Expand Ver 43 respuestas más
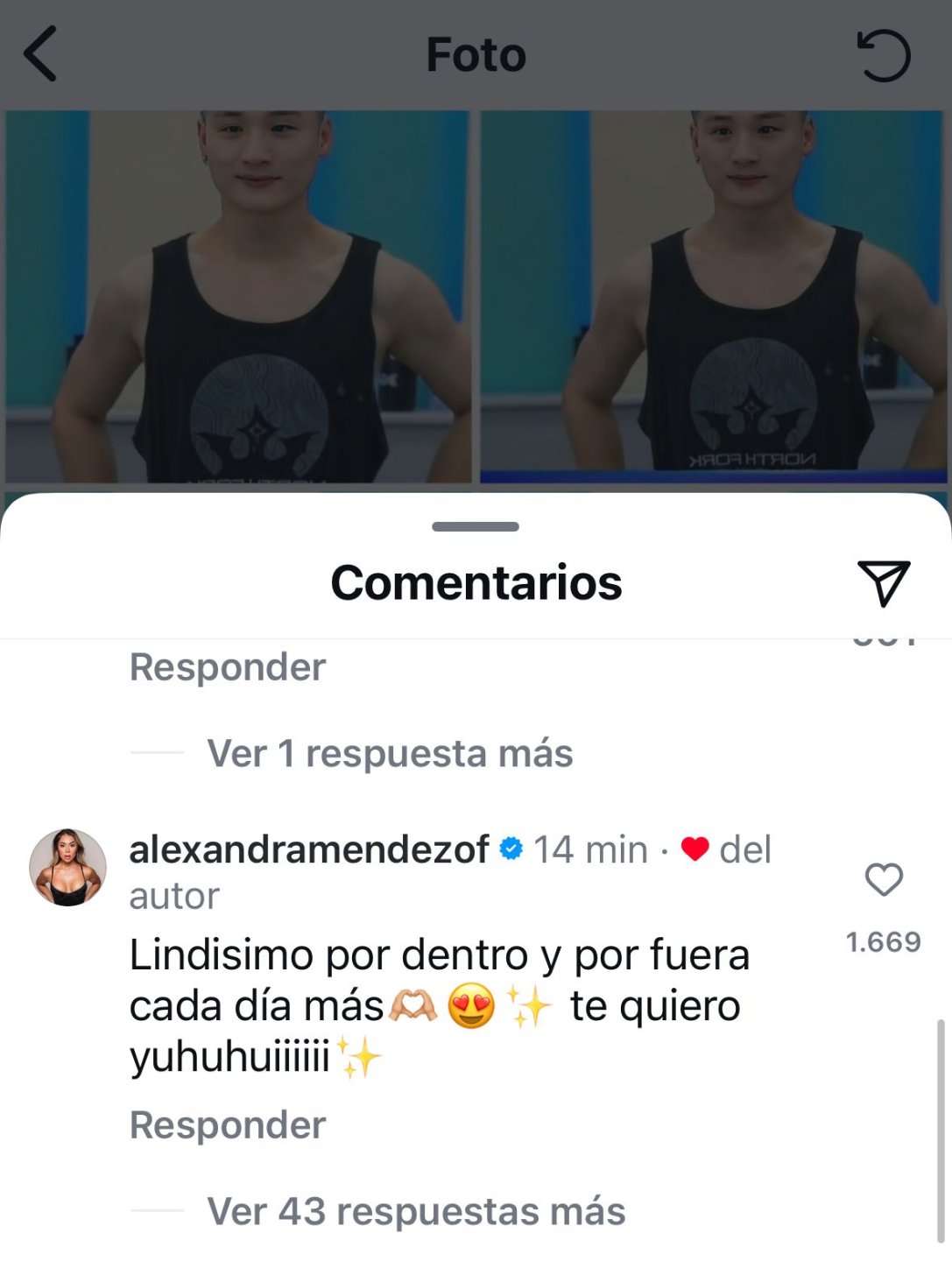The width and height of the screenshot is (952, 1261). coord(416,1212)
